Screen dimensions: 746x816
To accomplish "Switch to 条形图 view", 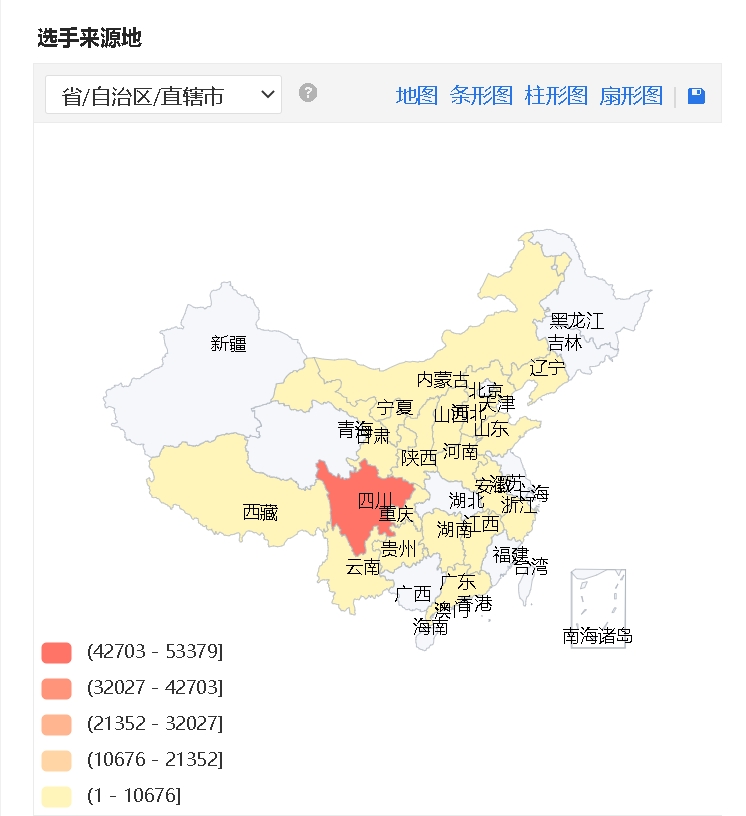I will 481,96.
